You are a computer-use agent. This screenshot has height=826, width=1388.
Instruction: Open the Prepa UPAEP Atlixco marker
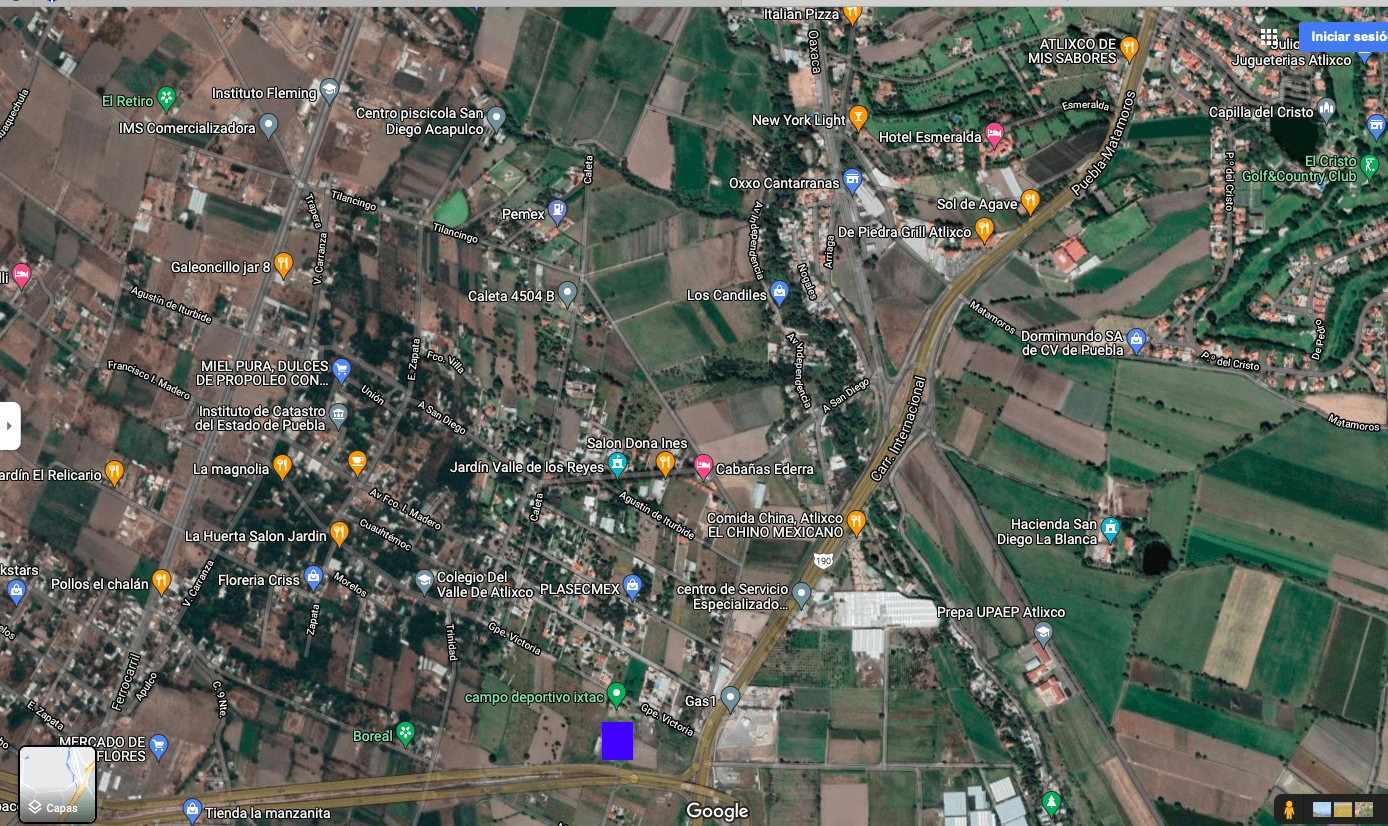coord(1043,632)
